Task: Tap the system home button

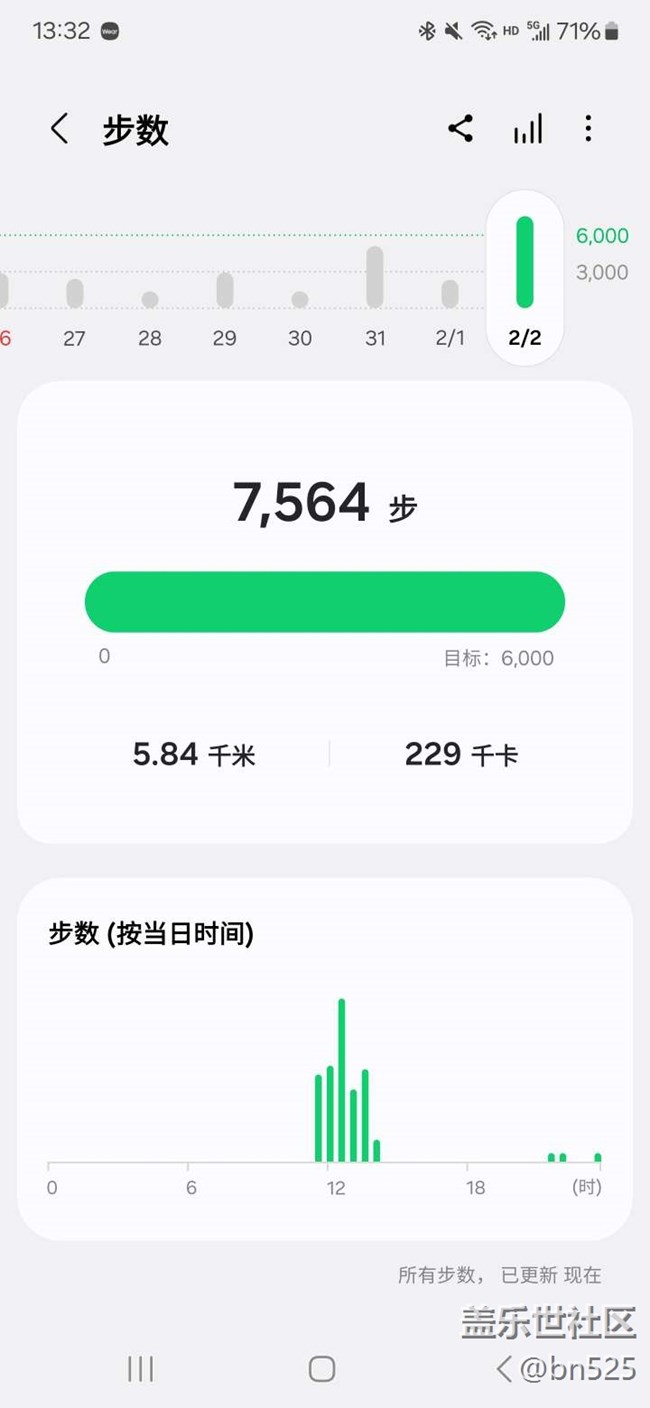Action: click(x=321, y=1369)
